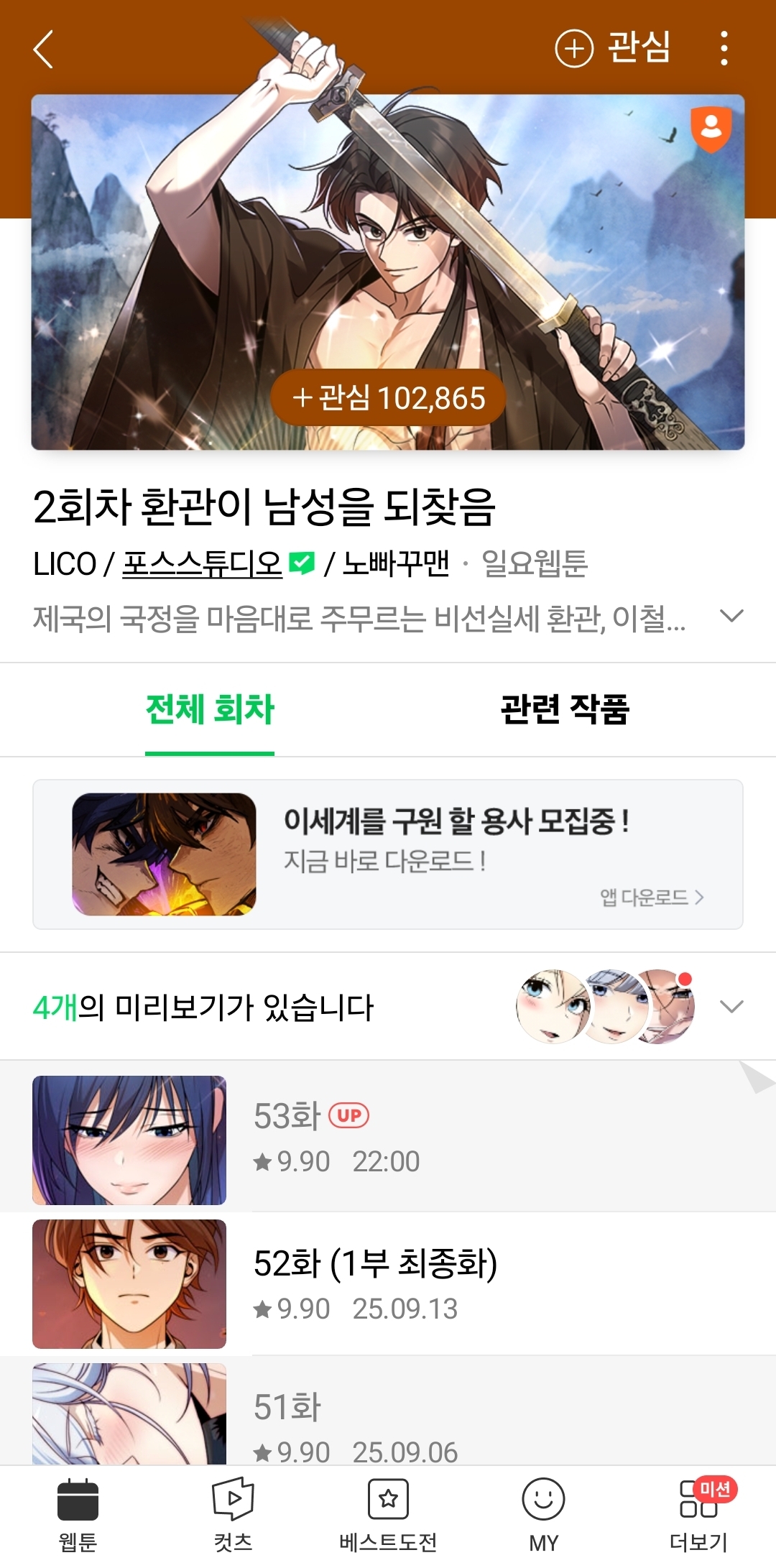
Task: Open episode 51화
Action: [388, 1419]
